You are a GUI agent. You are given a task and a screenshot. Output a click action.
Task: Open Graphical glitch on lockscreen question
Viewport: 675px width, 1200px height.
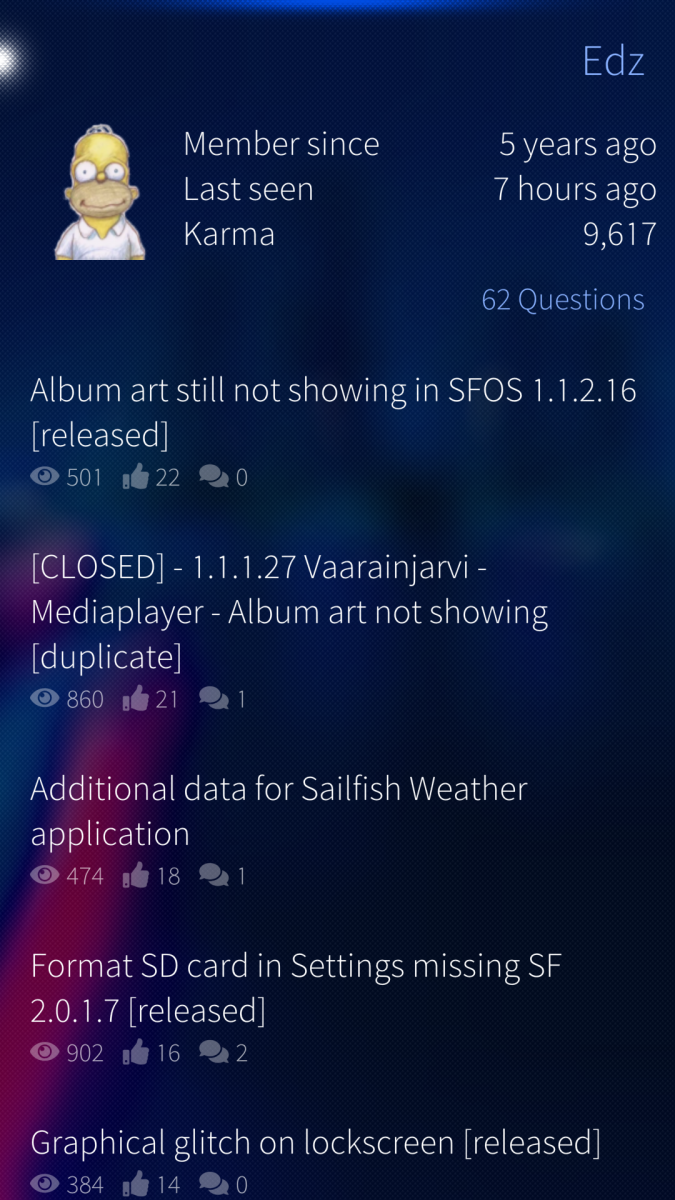316,1142
